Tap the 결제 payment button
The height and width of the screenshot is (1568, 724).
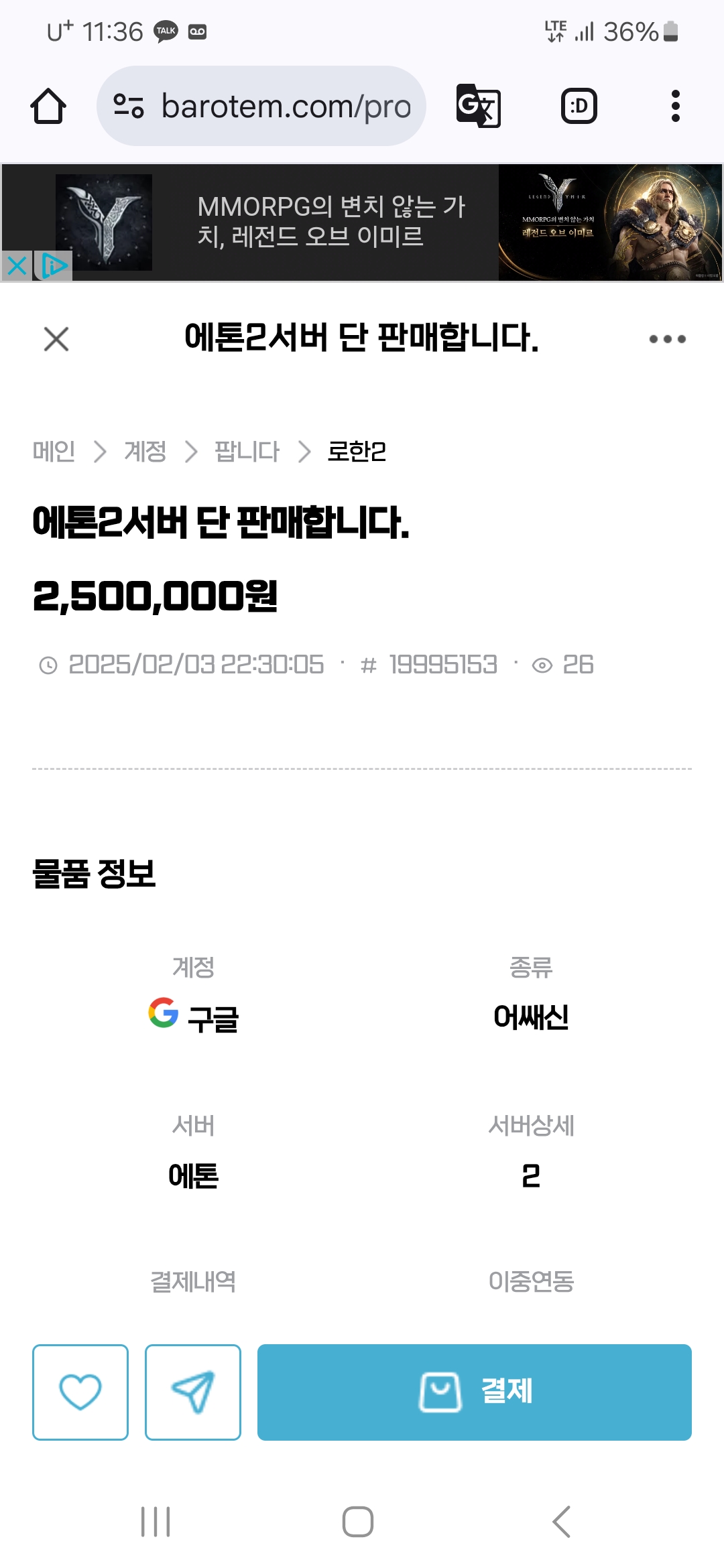[x=475, y=1392]
